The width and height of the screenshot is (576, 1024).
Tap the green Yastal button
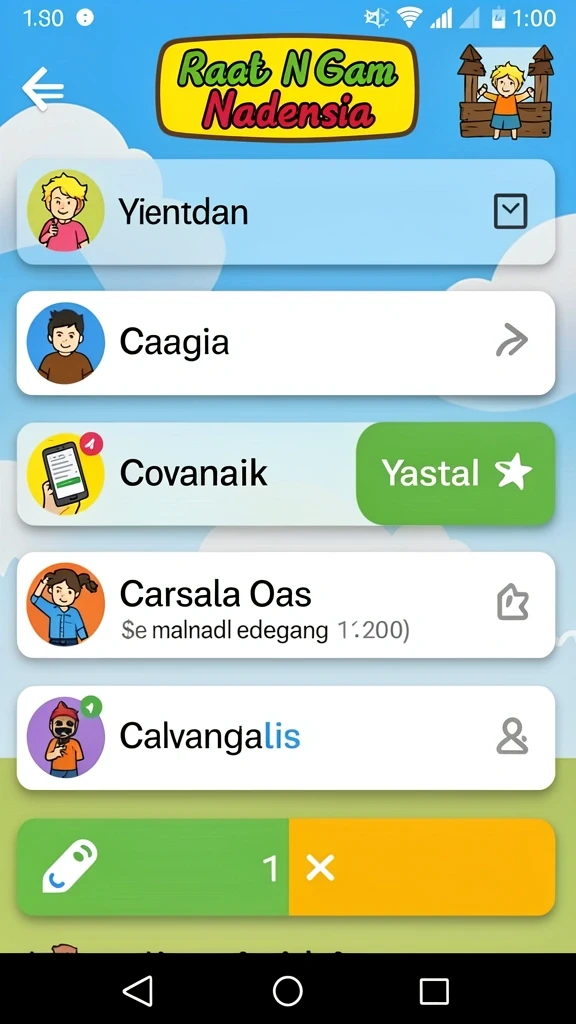tap(456, 473)
